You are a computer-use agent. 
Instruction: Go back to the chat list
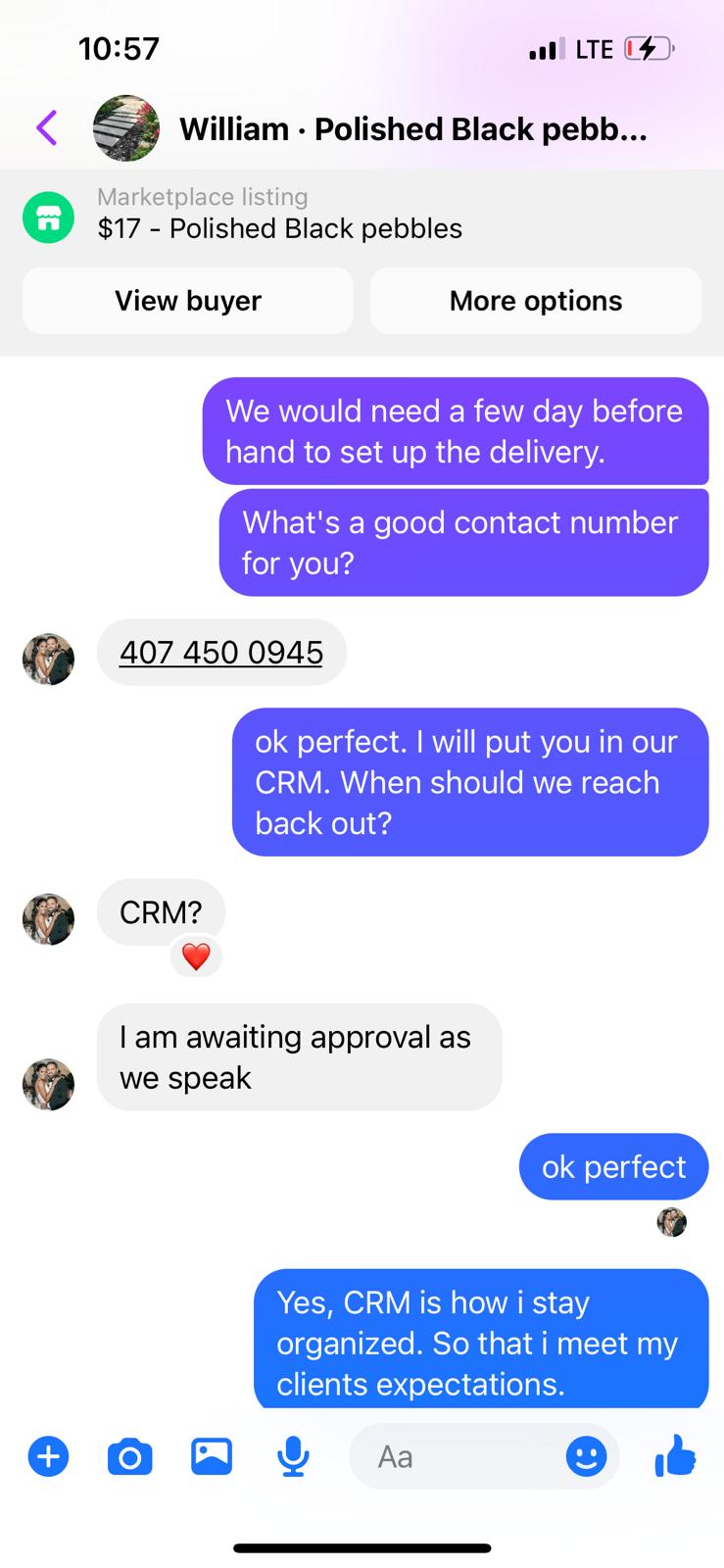point(46,127)
